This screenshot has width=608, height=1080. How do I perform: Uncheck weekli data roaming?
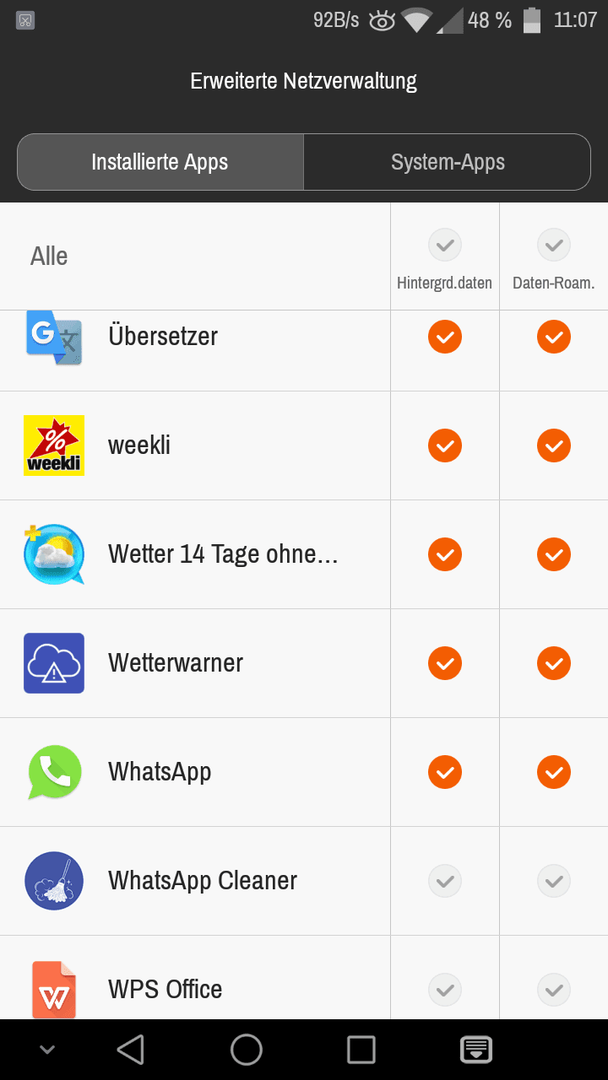(554, 446)
